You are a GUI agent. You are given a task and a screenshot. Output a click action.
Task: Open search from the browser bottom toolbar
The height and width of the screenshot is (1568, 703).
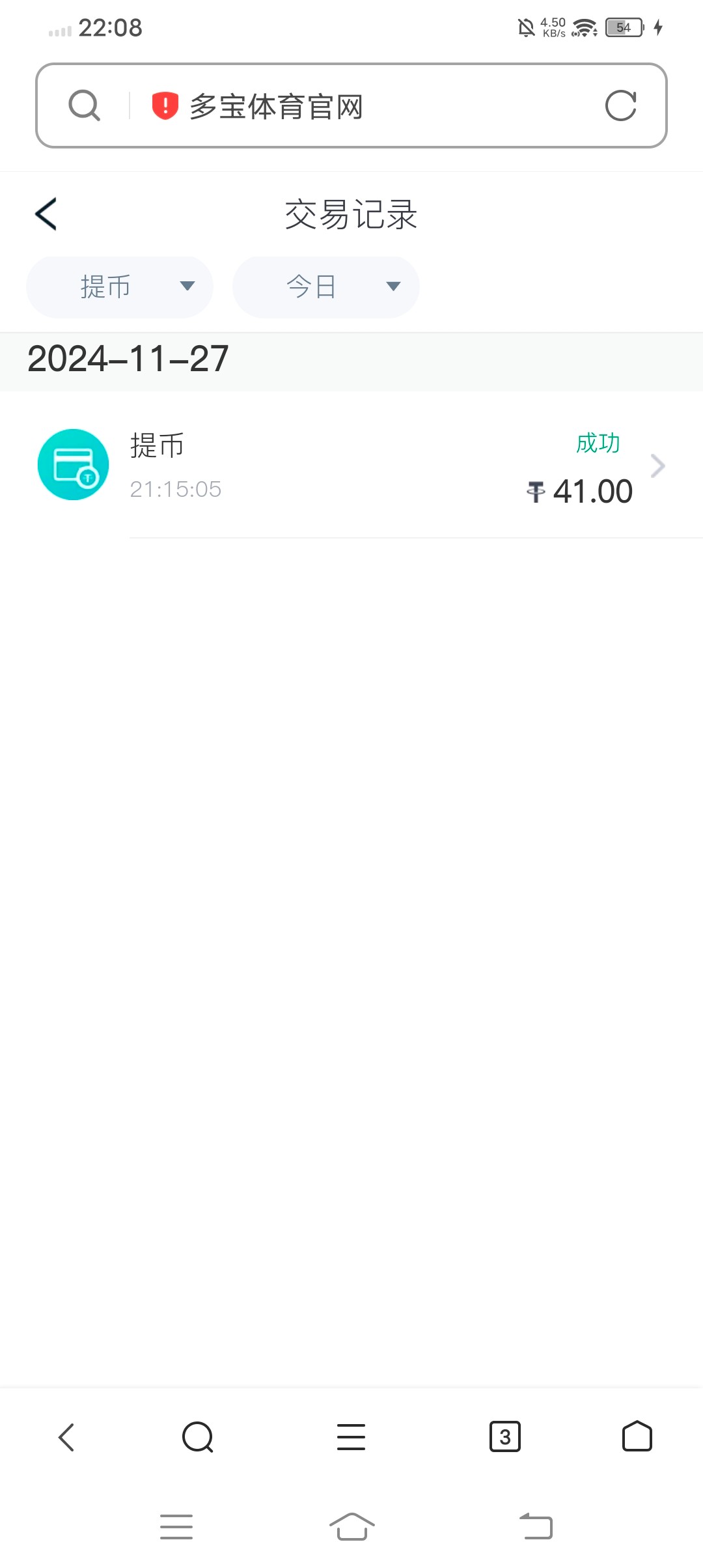tap(198, 1436)
